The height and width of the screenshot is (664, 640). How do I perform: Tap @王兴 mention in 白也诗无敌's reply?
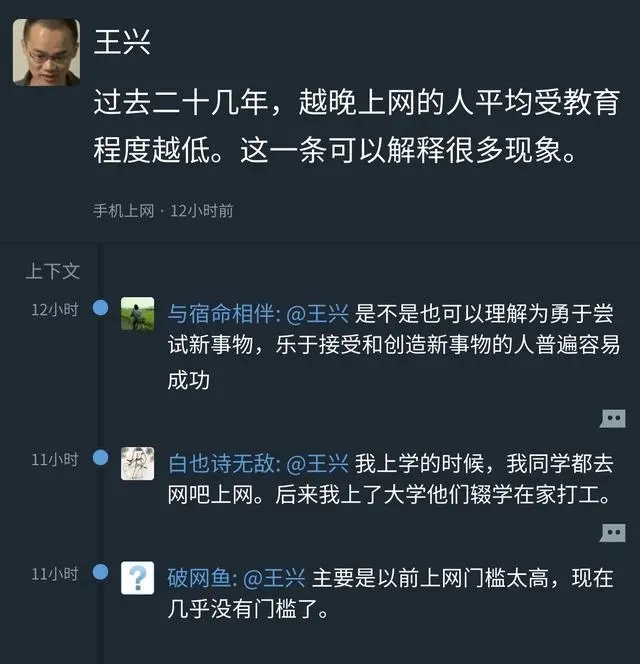(318, 463)
